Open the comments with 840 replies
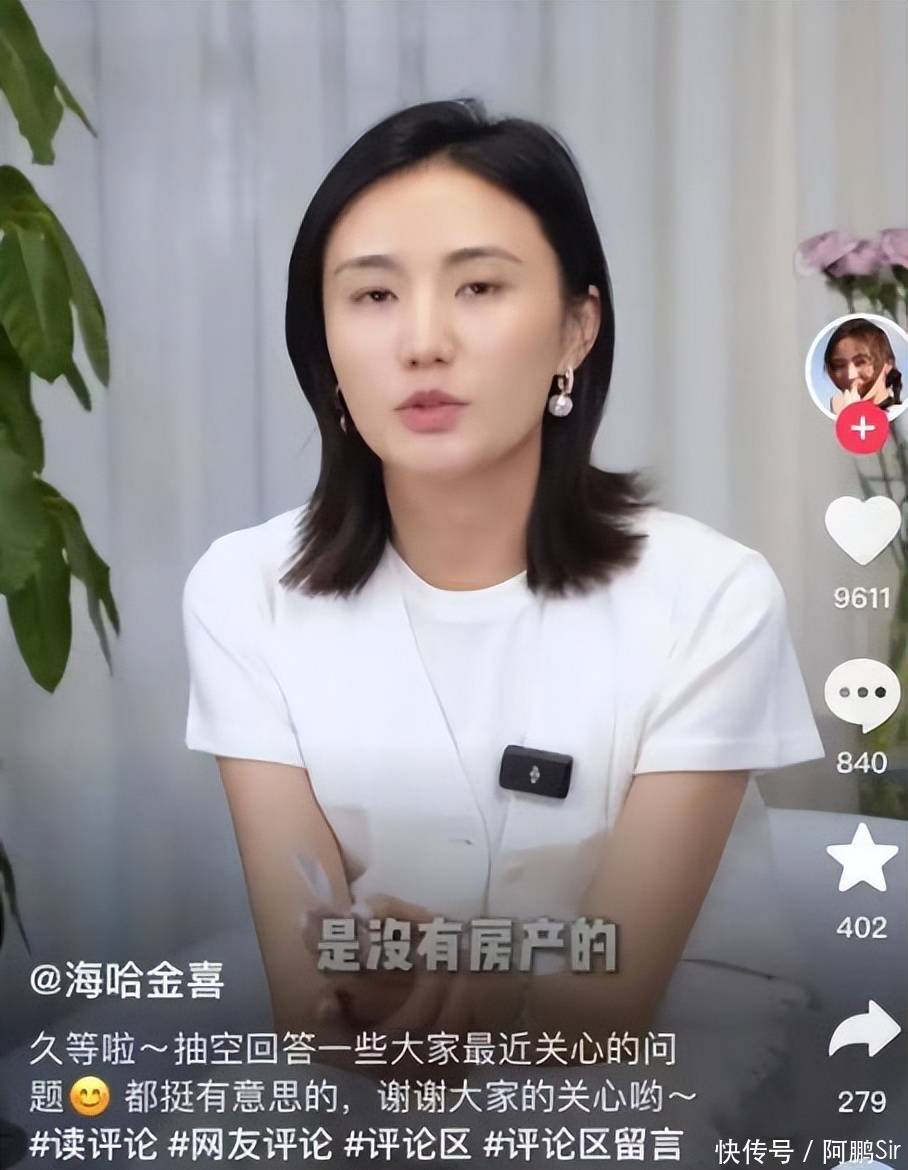The width and height of the screenshot is (908, 1170). coord(862,696)
